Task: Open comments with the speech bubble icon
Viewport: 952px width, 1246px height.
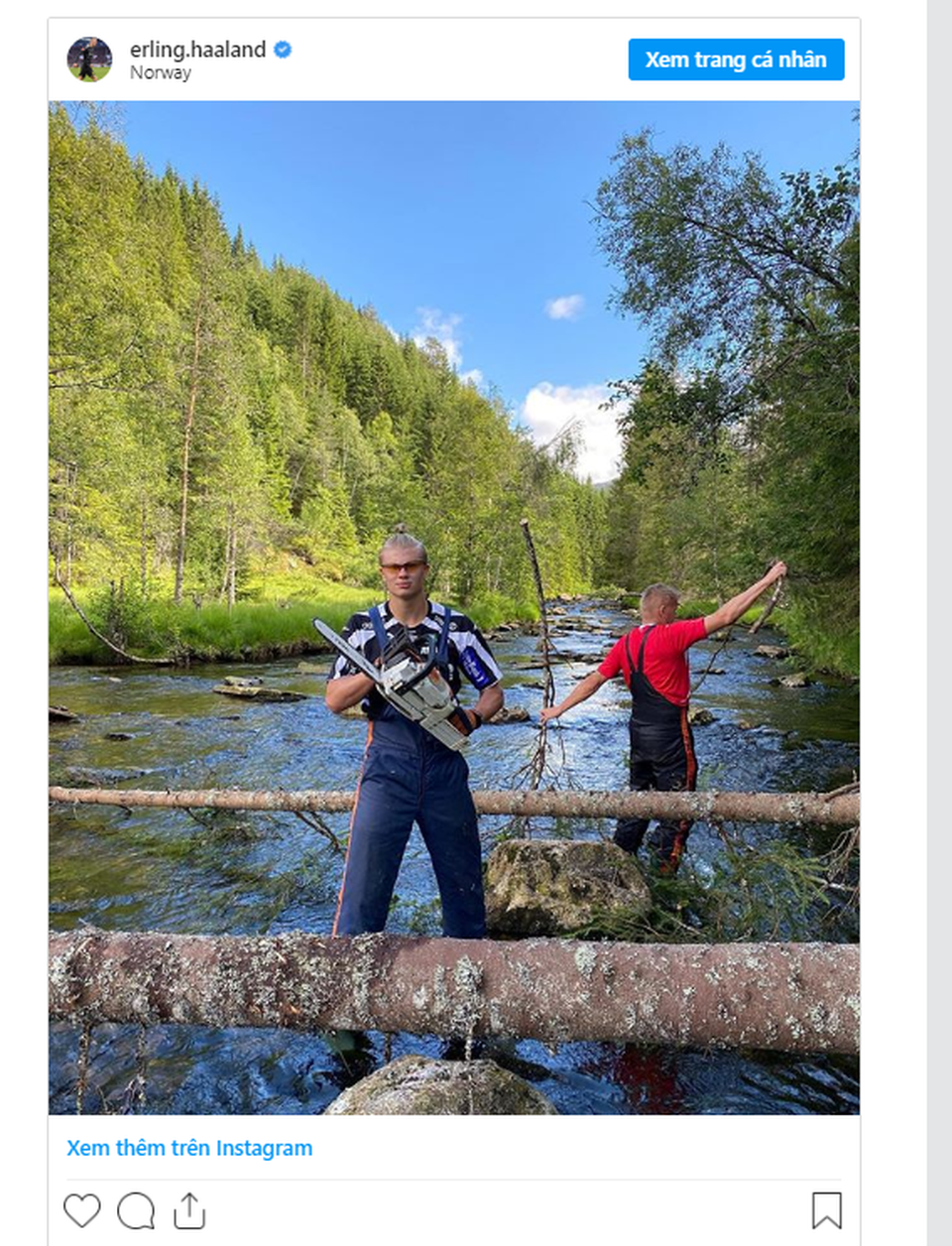Action: [x=136, y=1210]
